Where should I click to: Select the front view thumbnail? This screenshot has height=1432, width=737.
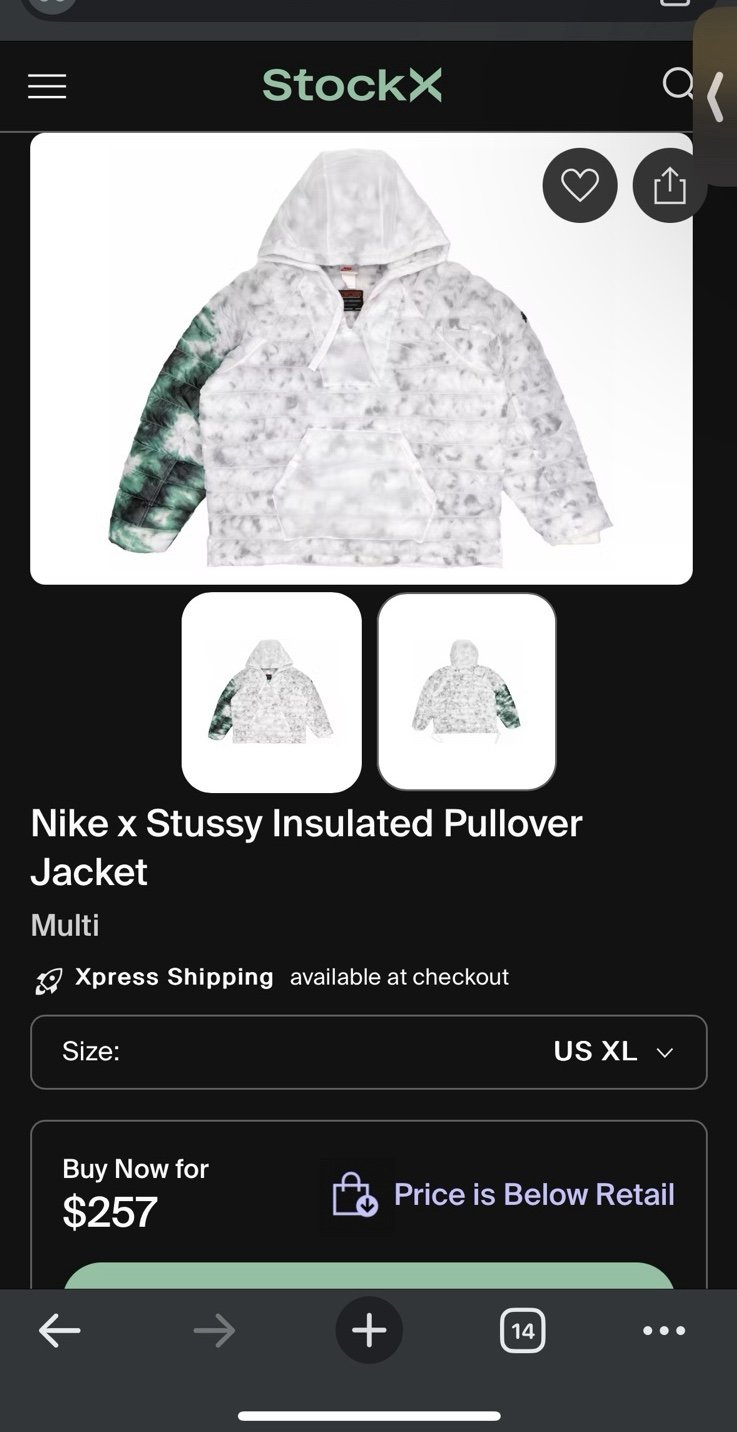tap(271, 692)
